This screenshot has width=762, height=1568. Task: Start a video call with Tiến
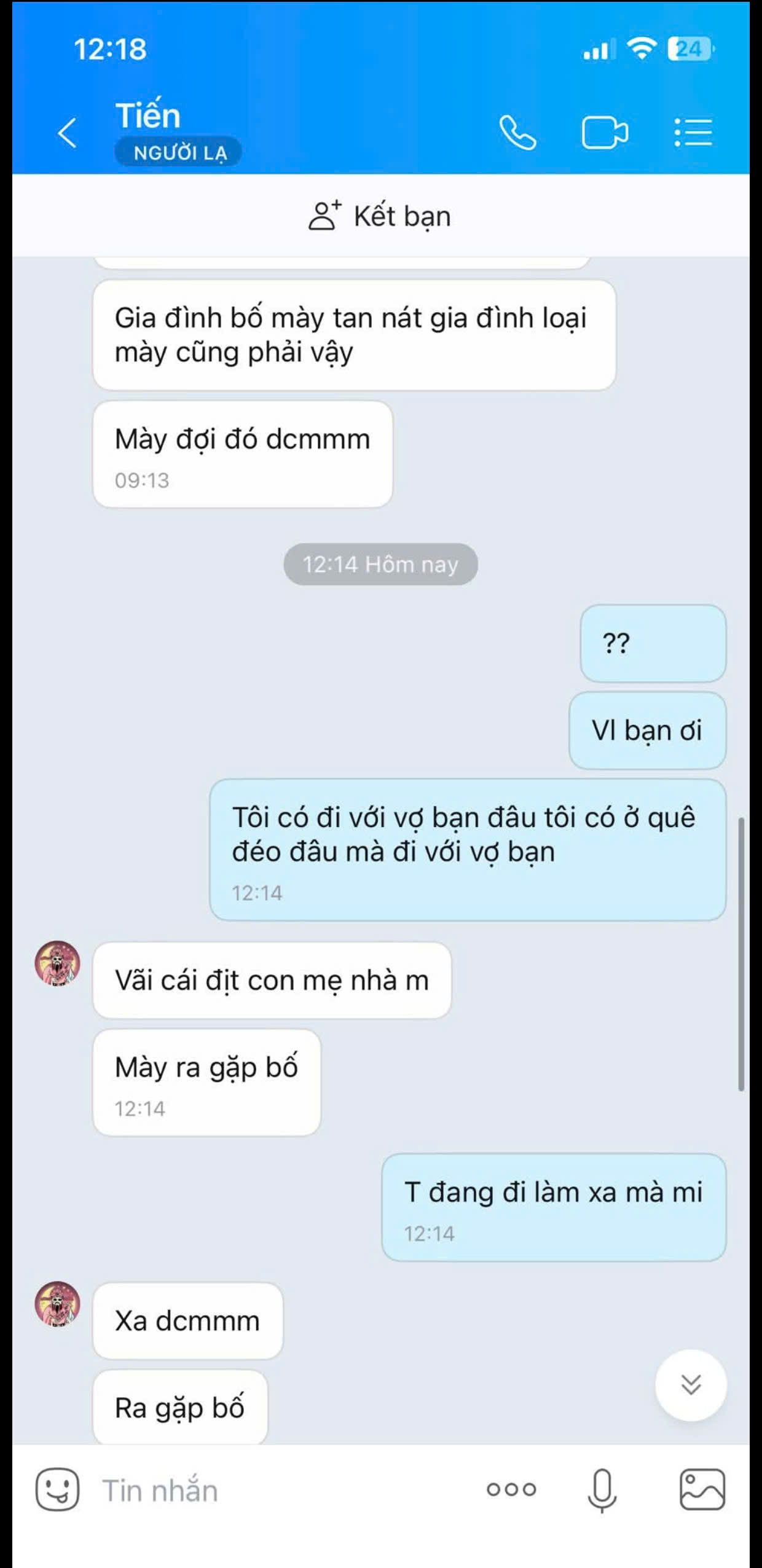[604, 133]
